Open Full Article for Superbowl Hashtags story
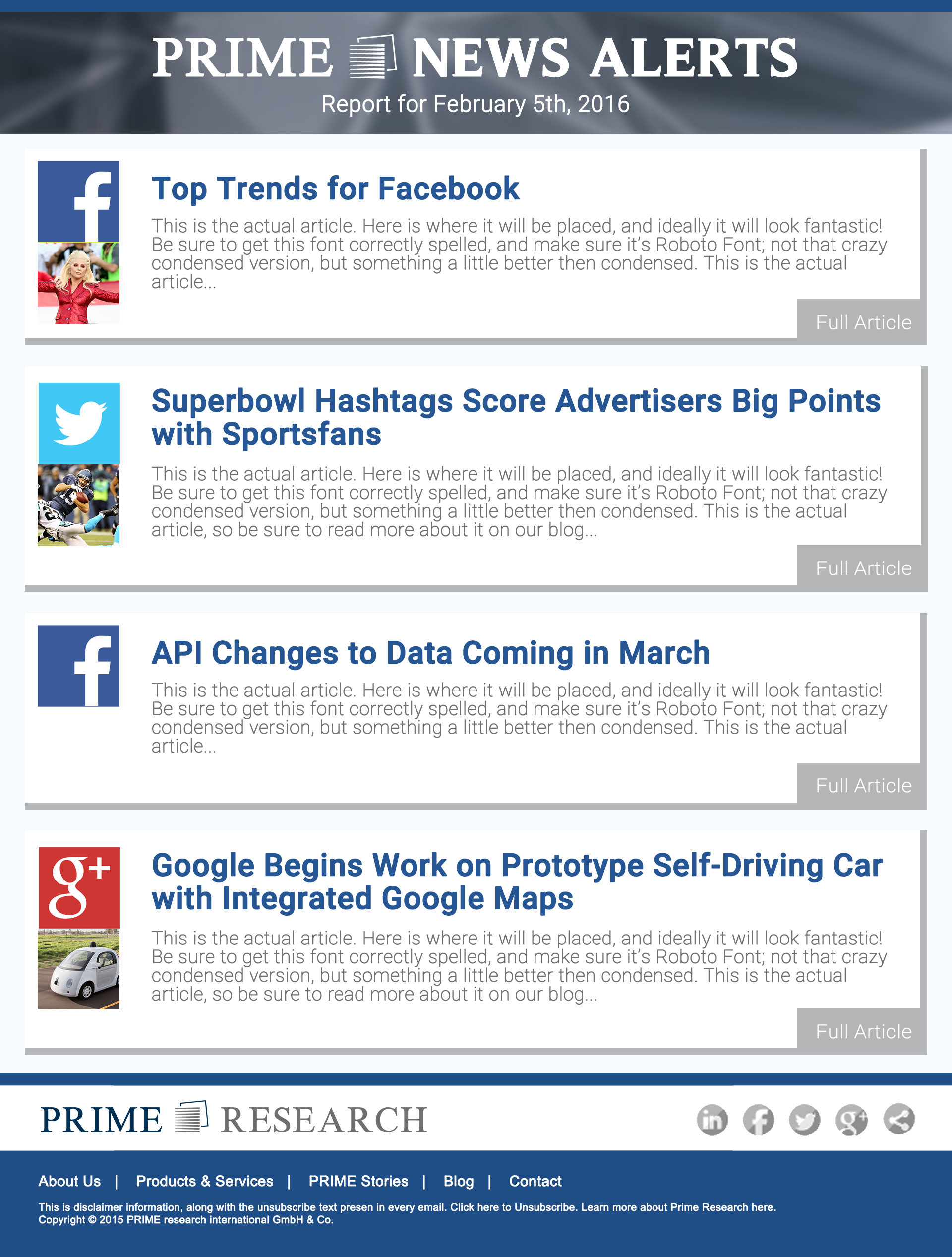 point(863,567)
